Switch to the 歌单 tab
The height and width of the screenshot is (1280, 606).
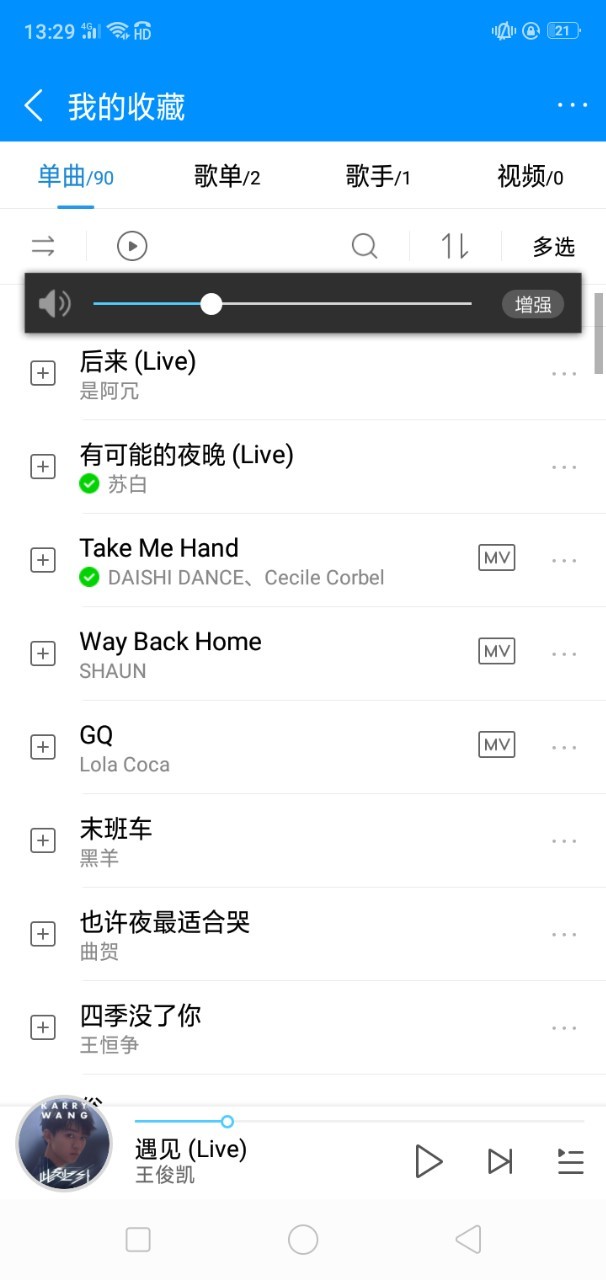227,178
